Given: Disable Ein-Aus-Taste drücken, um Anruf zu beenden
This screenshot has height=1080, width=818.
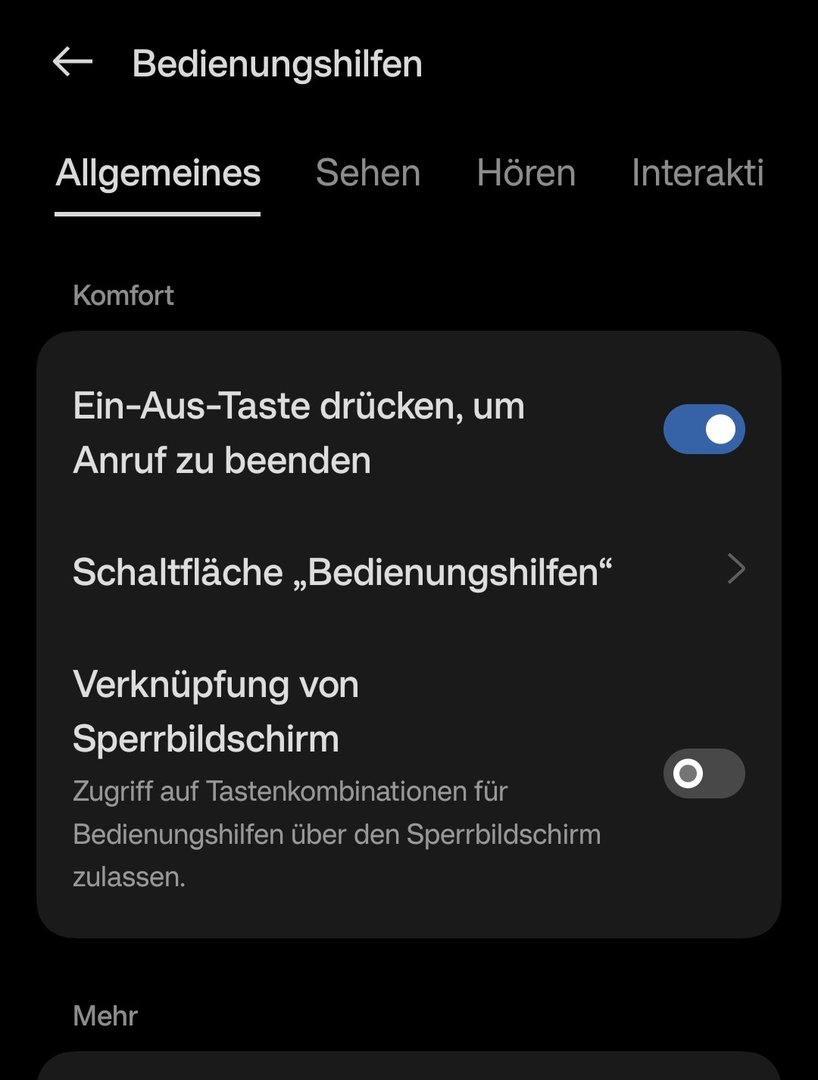Looking at the screenshot, I should coord(704,429).
